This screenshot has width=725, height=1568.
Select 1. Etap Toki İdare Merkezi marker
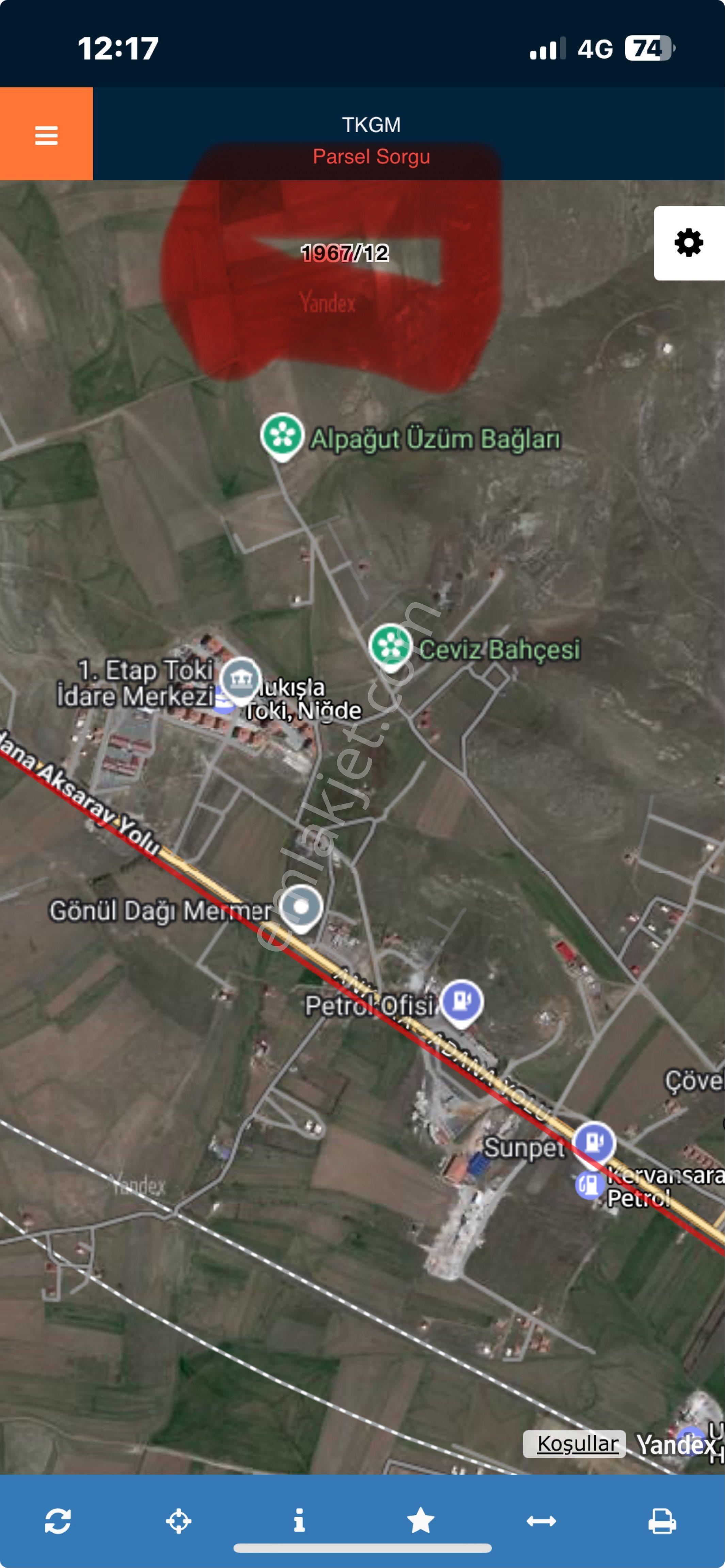tap(239, 679)
